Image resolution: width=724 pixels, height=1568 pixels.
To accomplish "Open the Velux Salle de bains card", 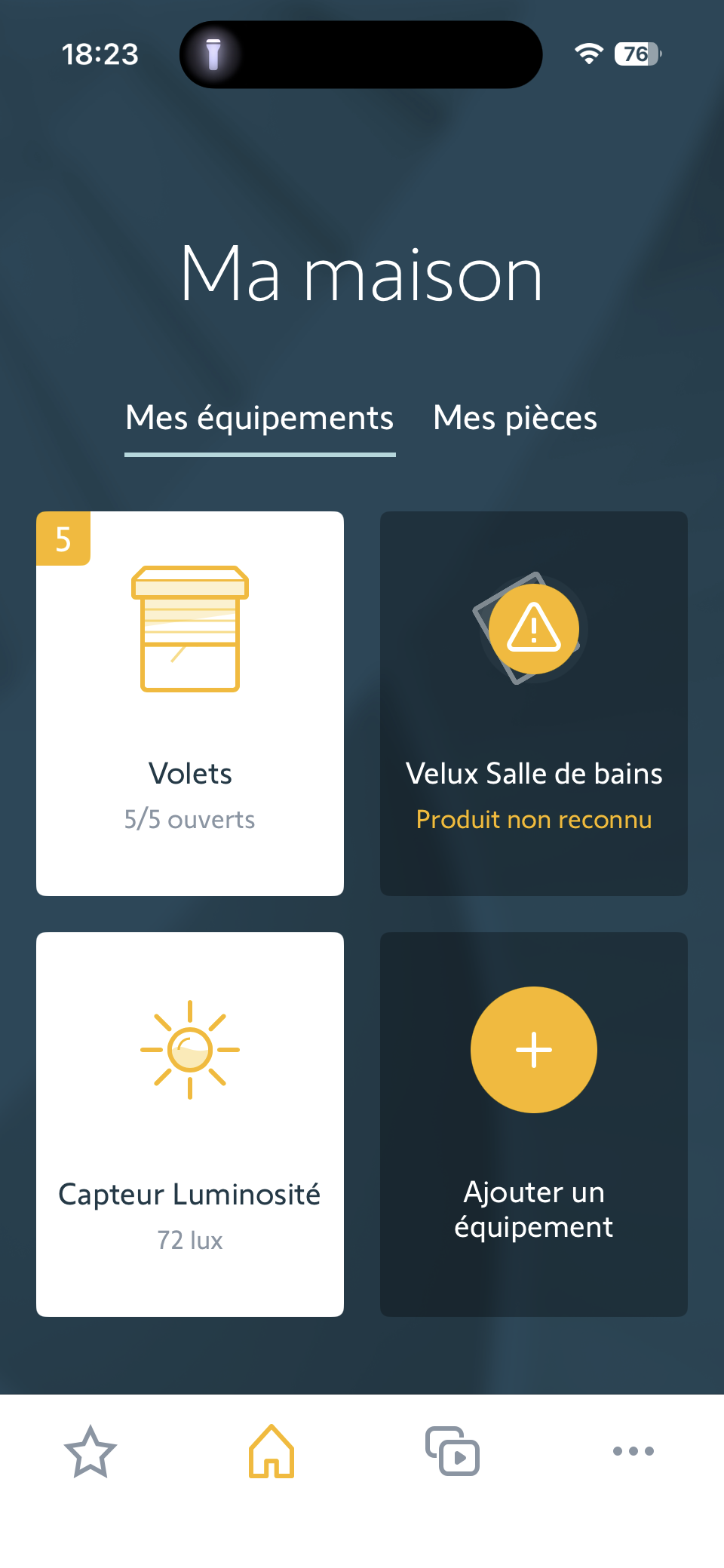I will 534,703.
